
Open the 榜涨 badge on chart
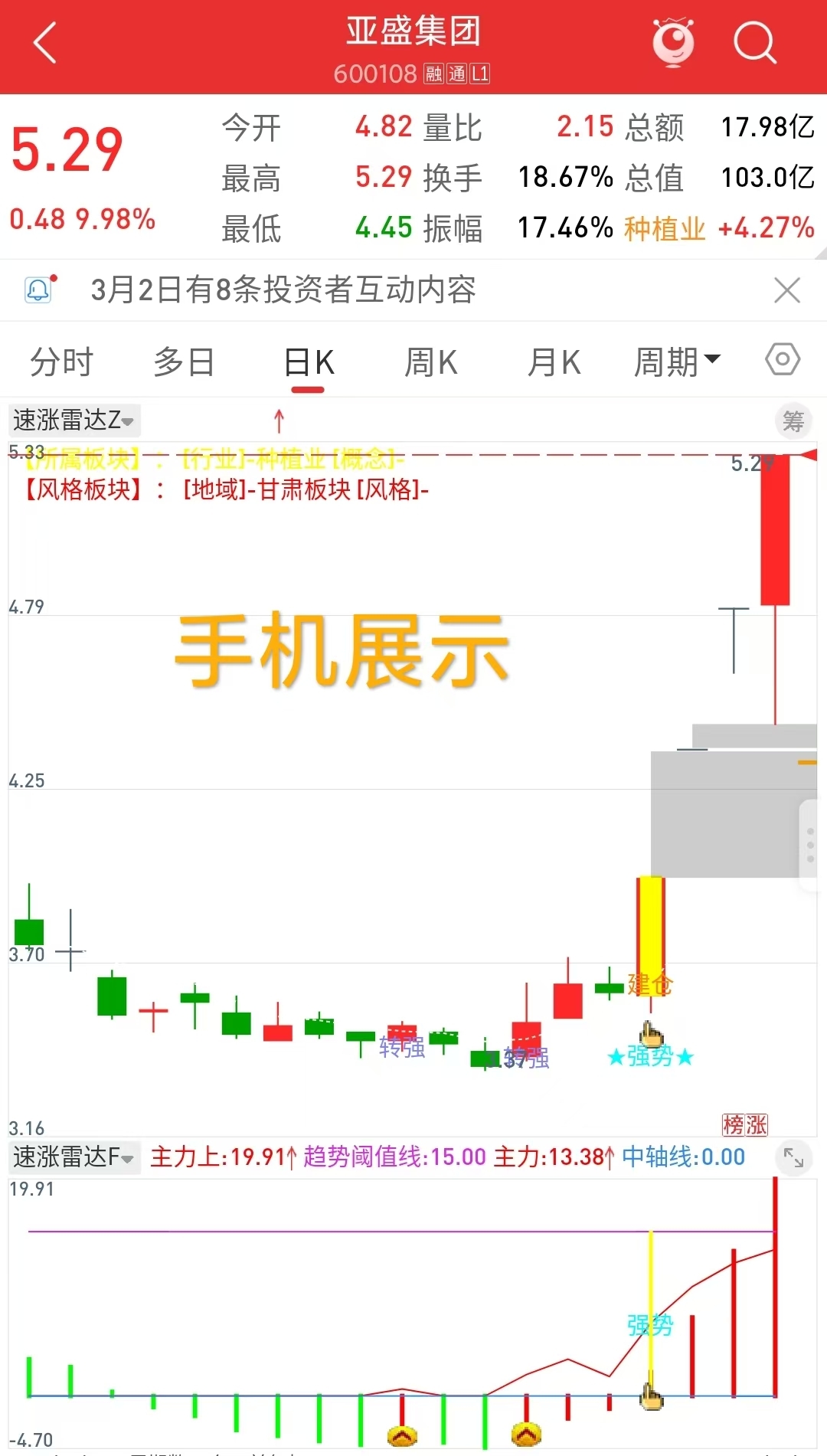pos(744,1125)
